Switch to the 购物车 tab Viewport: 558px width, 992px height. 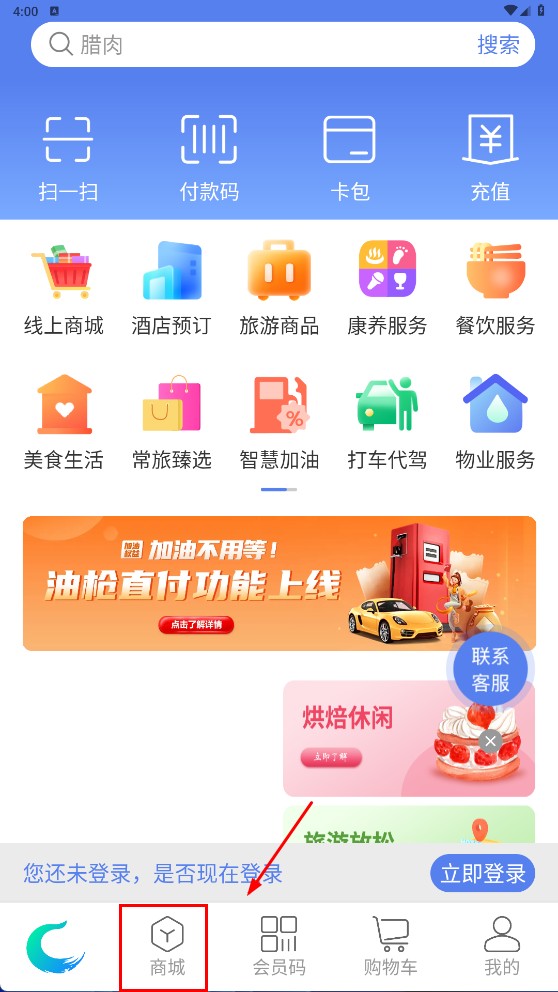[x=390, y=947]
